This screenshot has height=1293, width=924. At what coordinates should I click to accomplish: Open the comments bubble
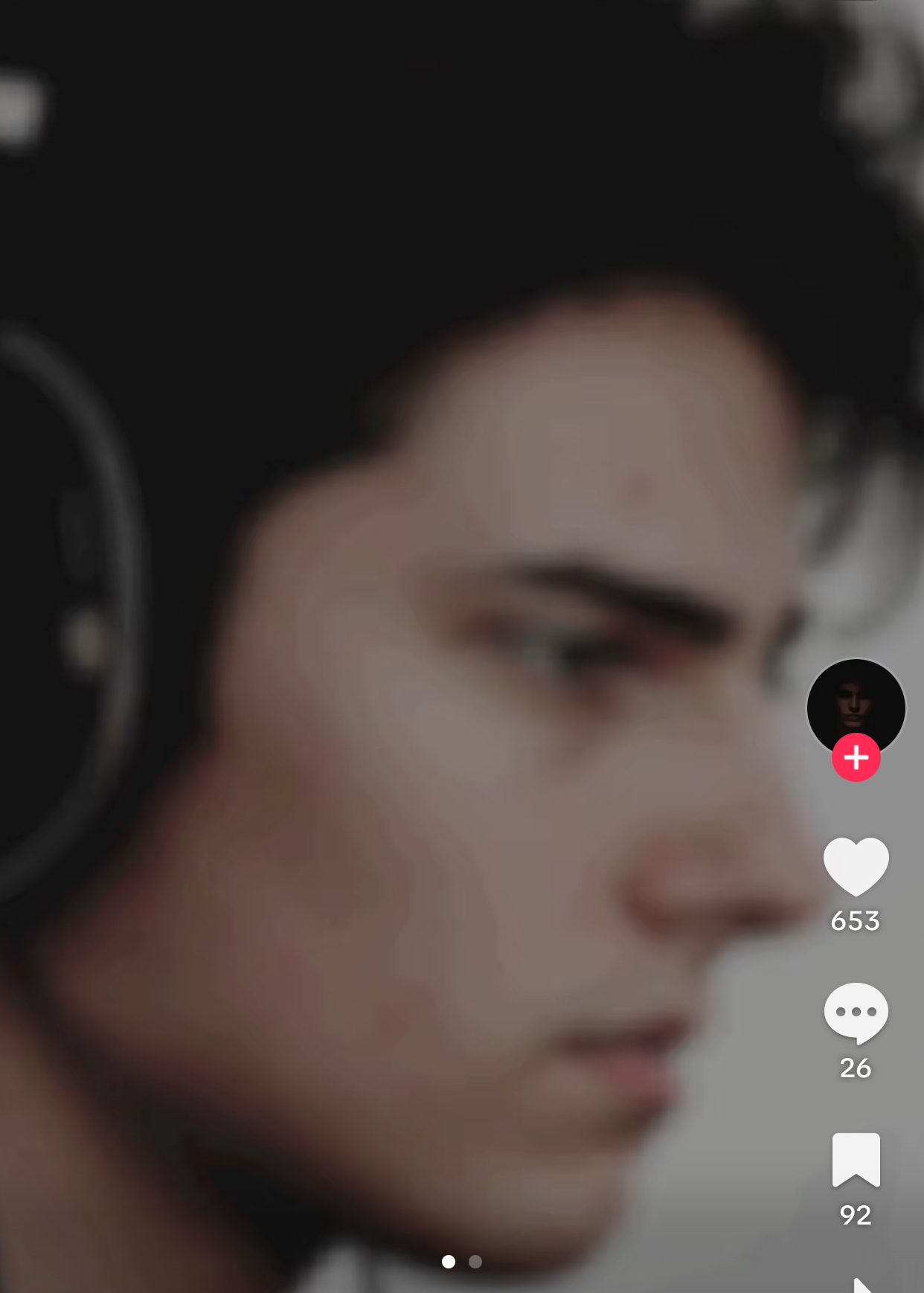tap(856, 1013)
